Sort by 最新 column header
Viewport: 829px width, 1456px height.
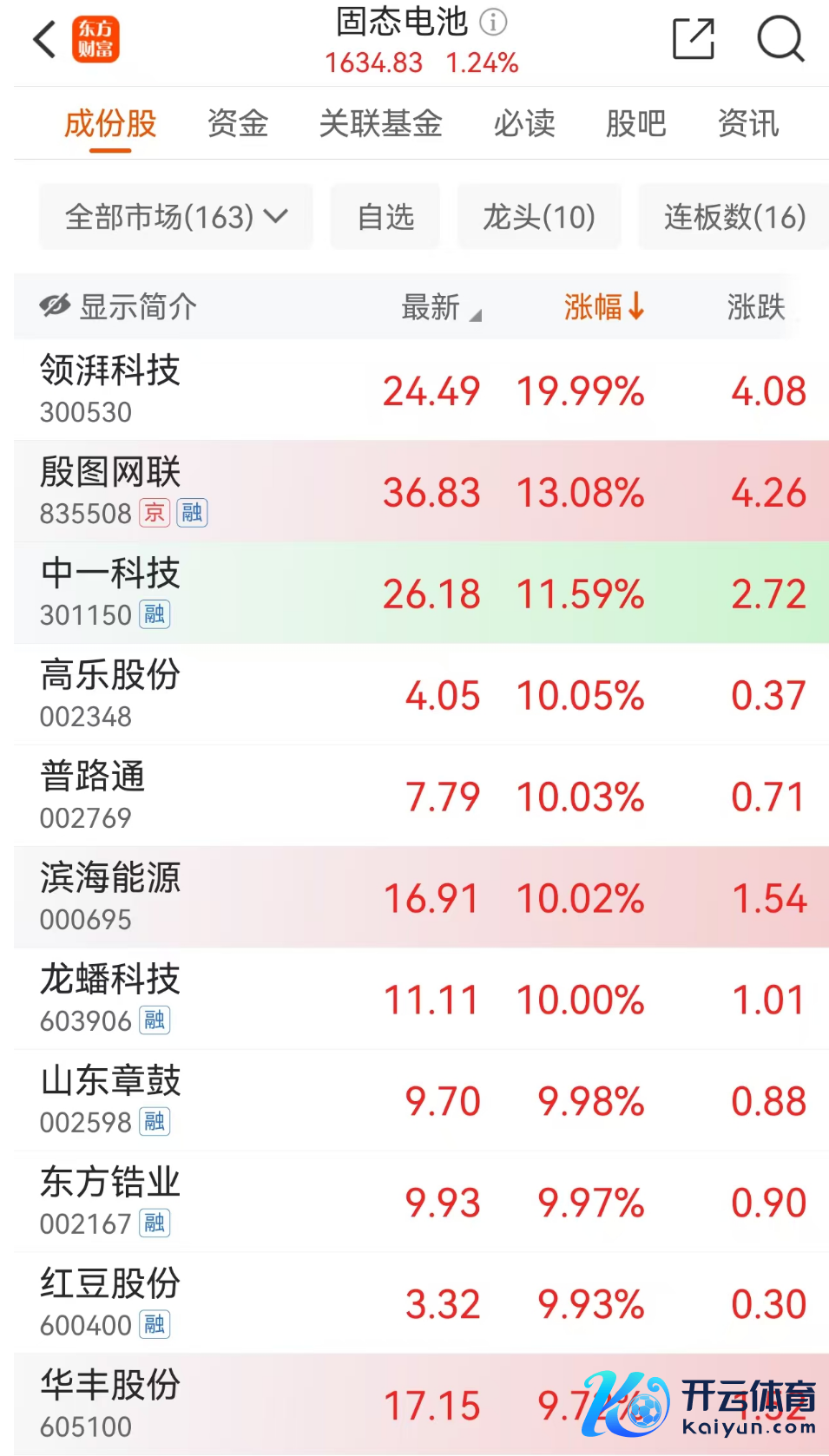[x=440, y=307]
